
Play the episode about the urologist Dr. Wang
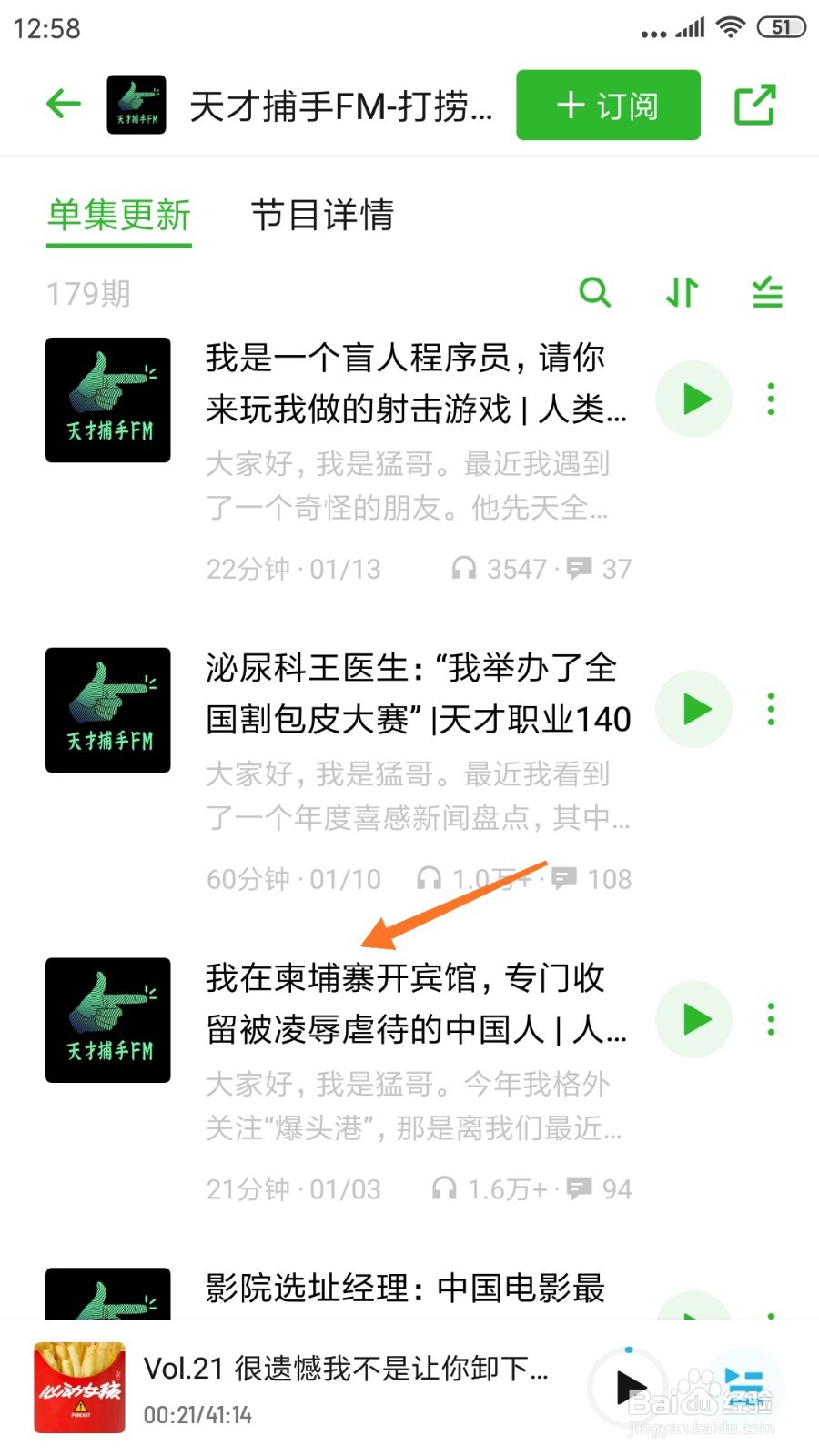(693, 710)
